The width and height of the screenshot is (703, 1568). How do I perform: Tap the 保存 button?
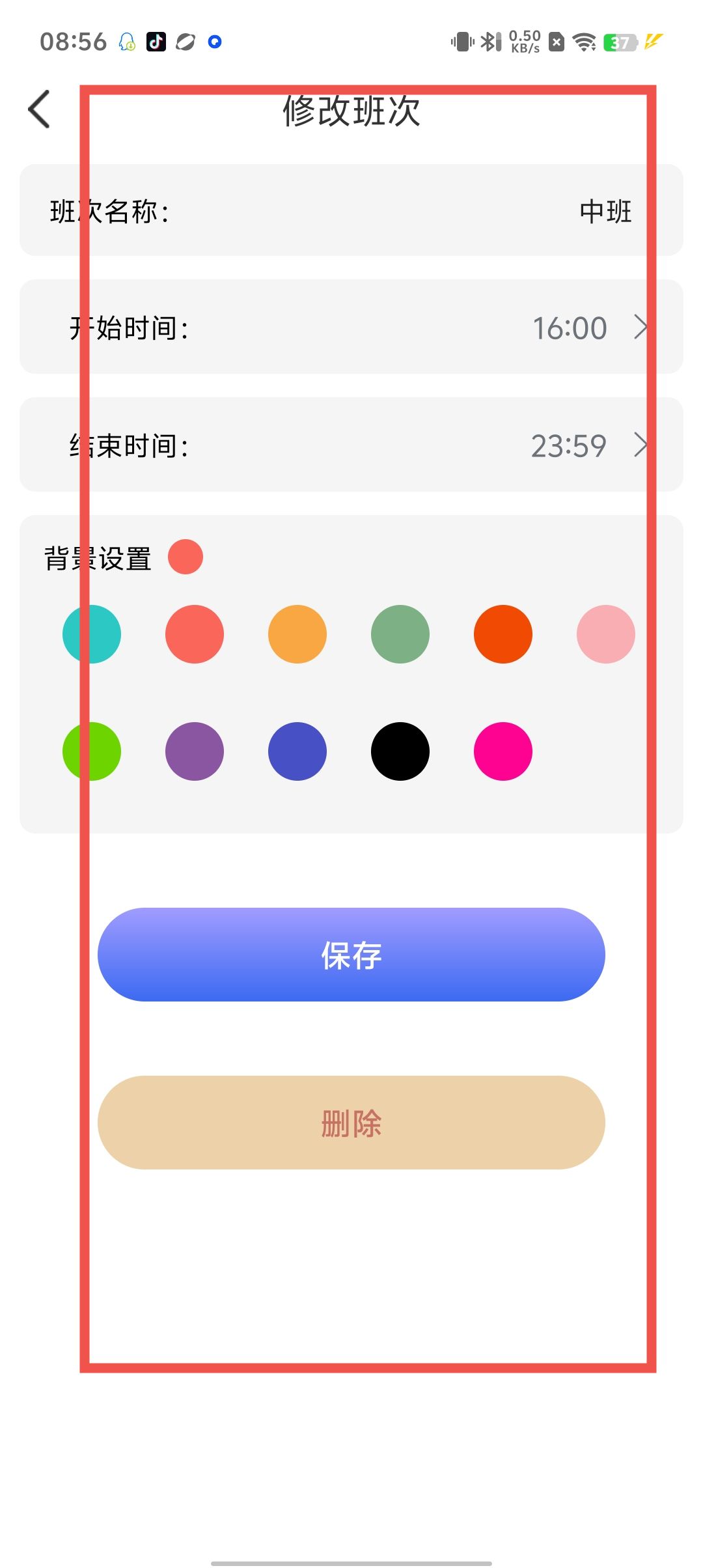[351, 955]
